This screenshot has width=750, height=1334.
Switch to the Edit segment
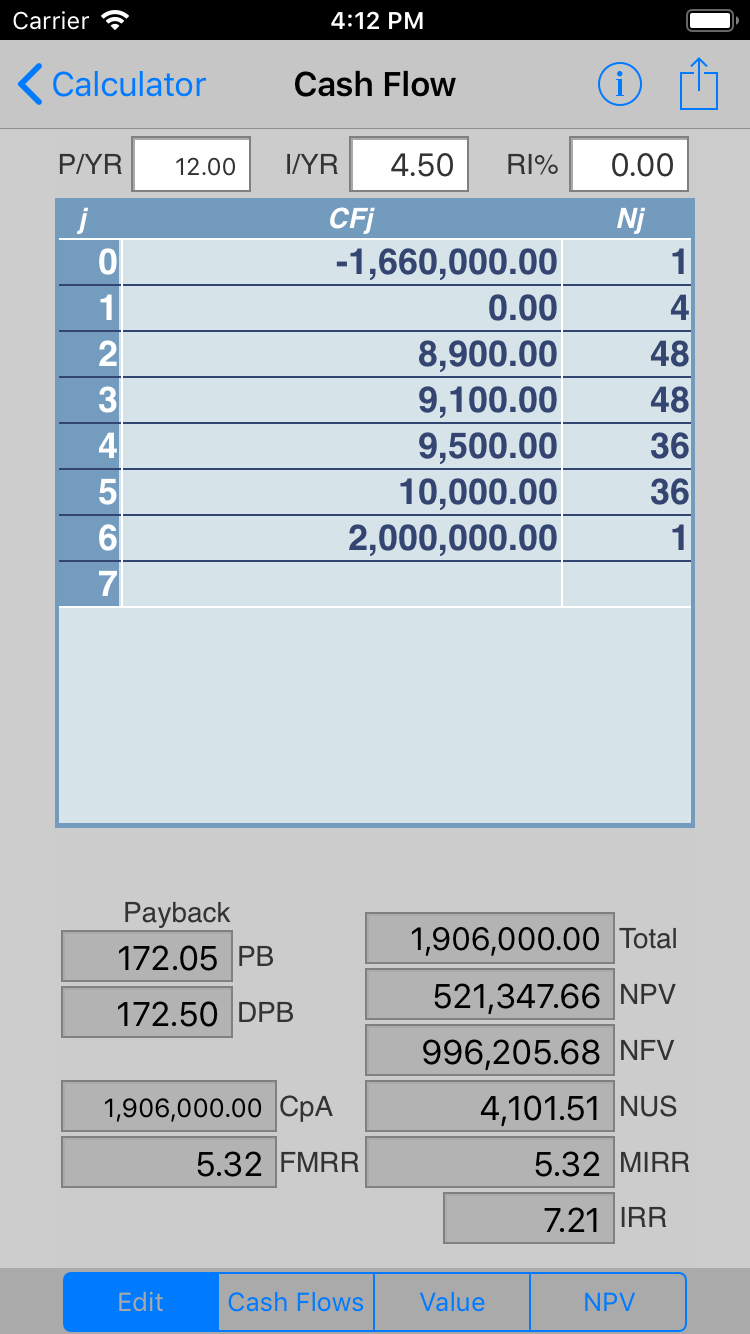click(x=141, y=1302)
